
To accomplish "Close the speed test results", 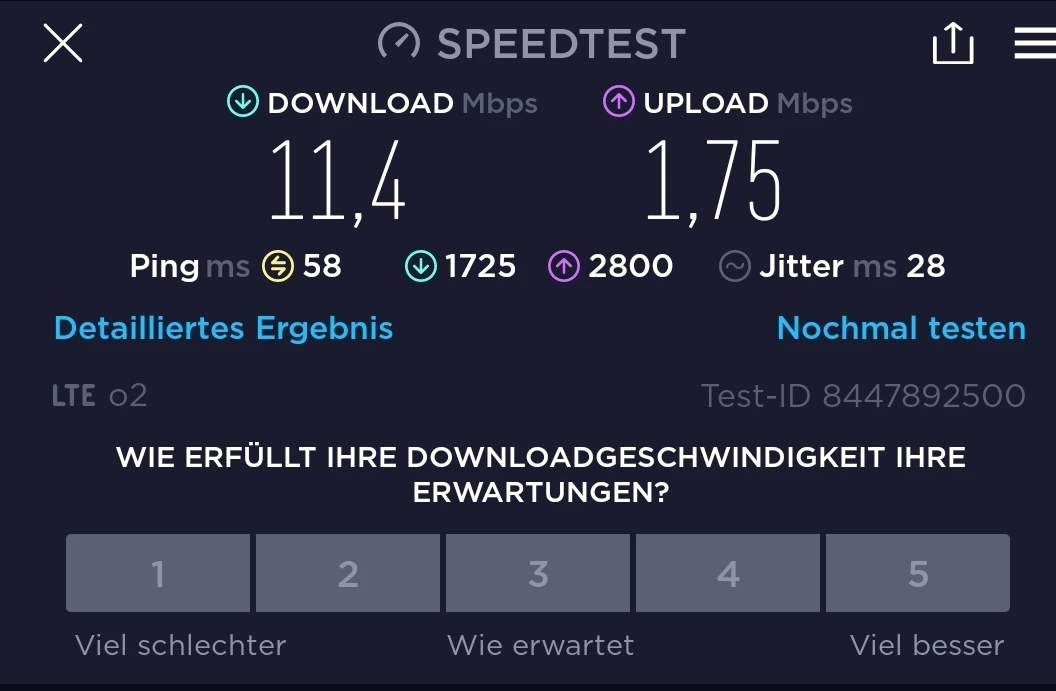I will (x=63, y=44).
